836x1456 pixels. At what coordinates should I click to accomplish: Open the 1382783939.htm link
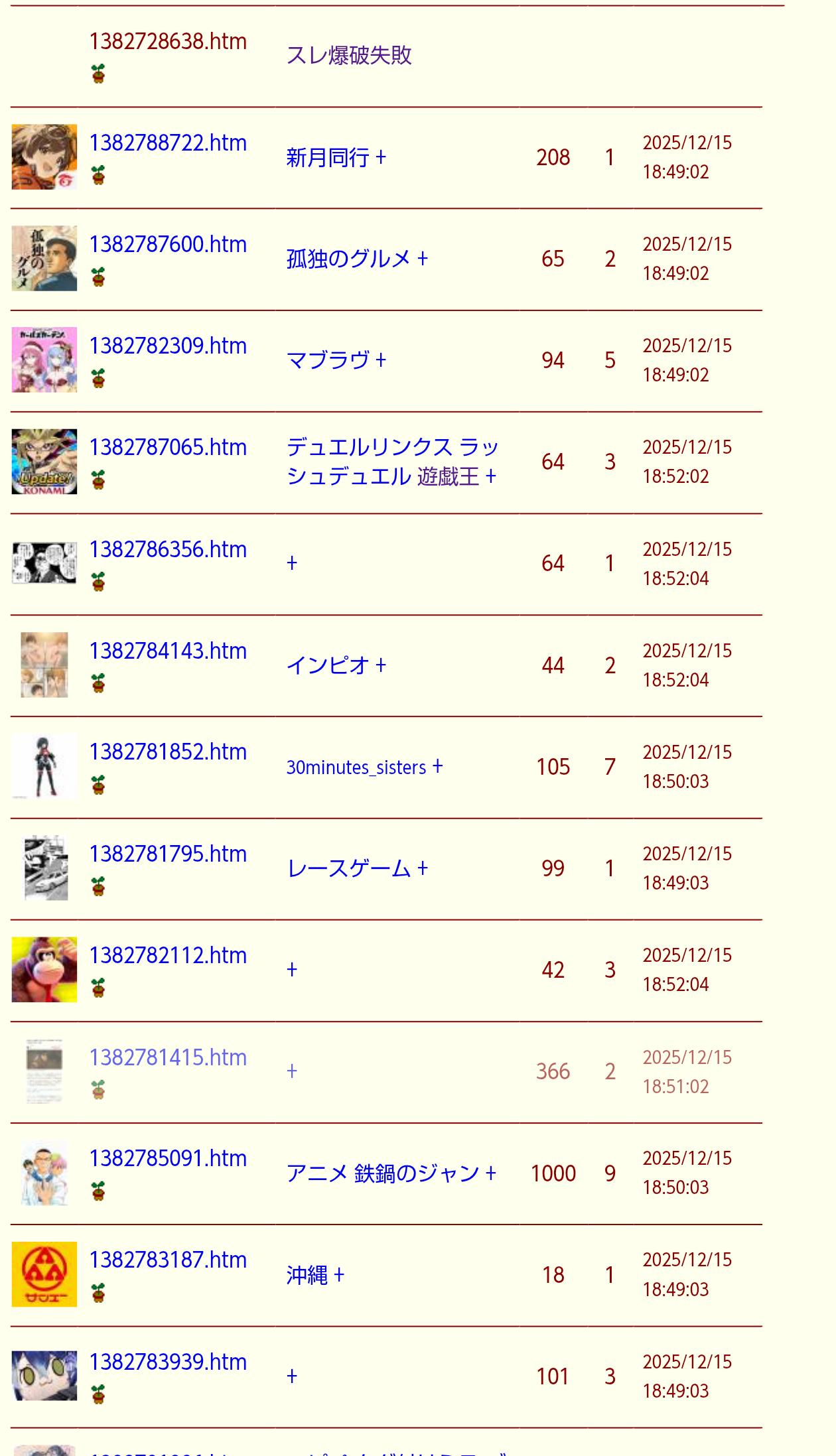[168, 1362]
